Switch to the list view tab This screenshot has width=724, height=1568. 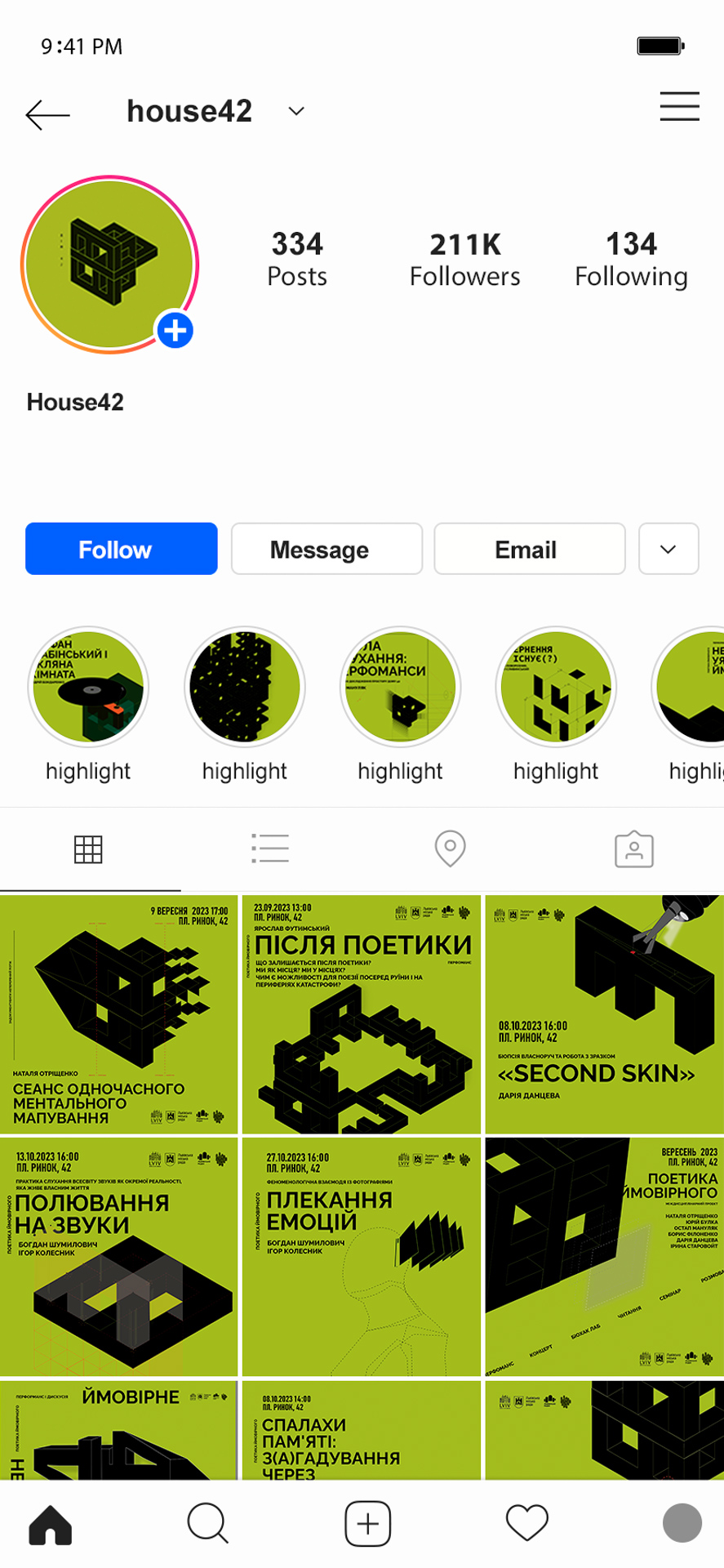pos(270,849)
